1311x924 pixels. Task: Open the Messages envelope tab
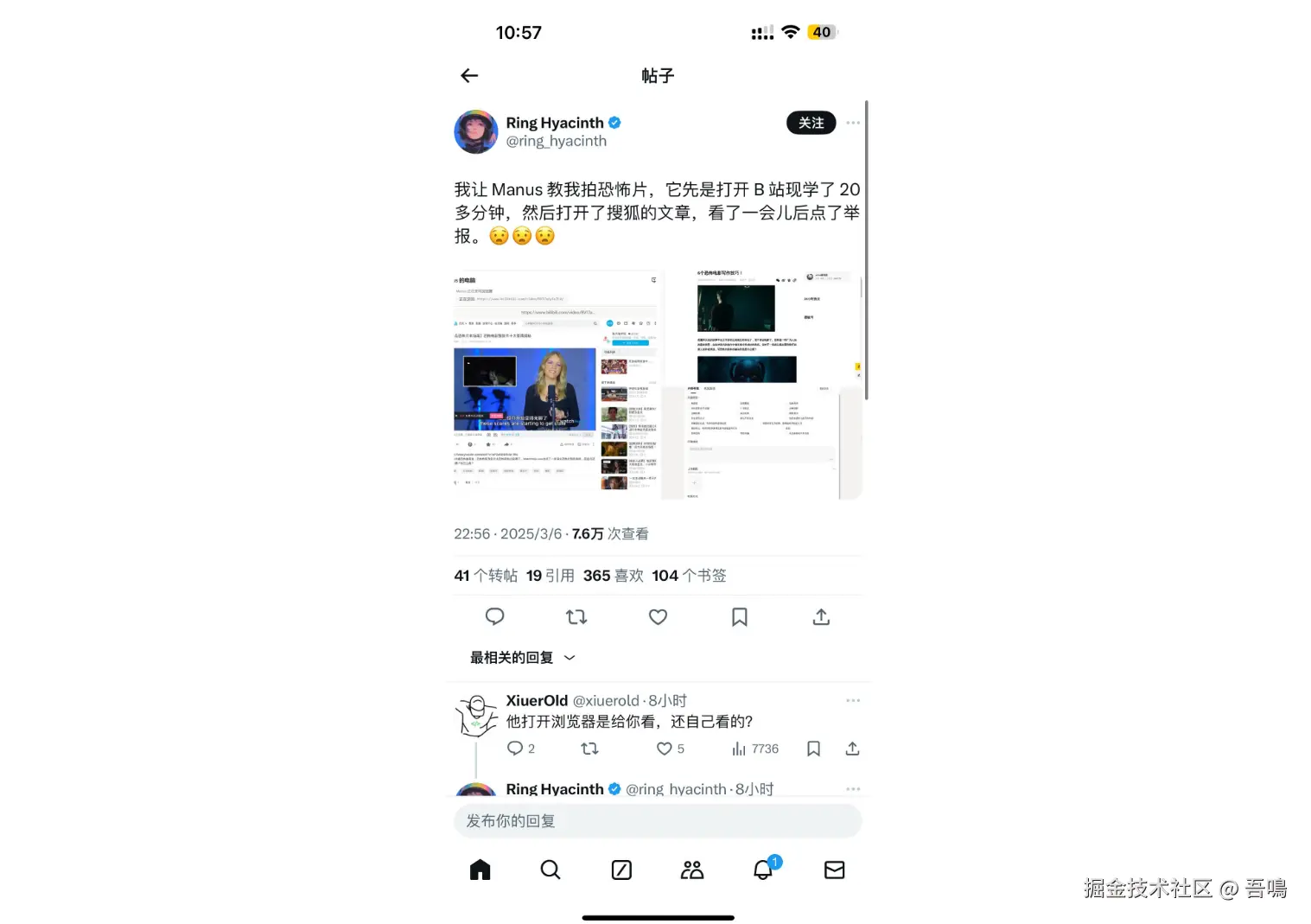834,870
